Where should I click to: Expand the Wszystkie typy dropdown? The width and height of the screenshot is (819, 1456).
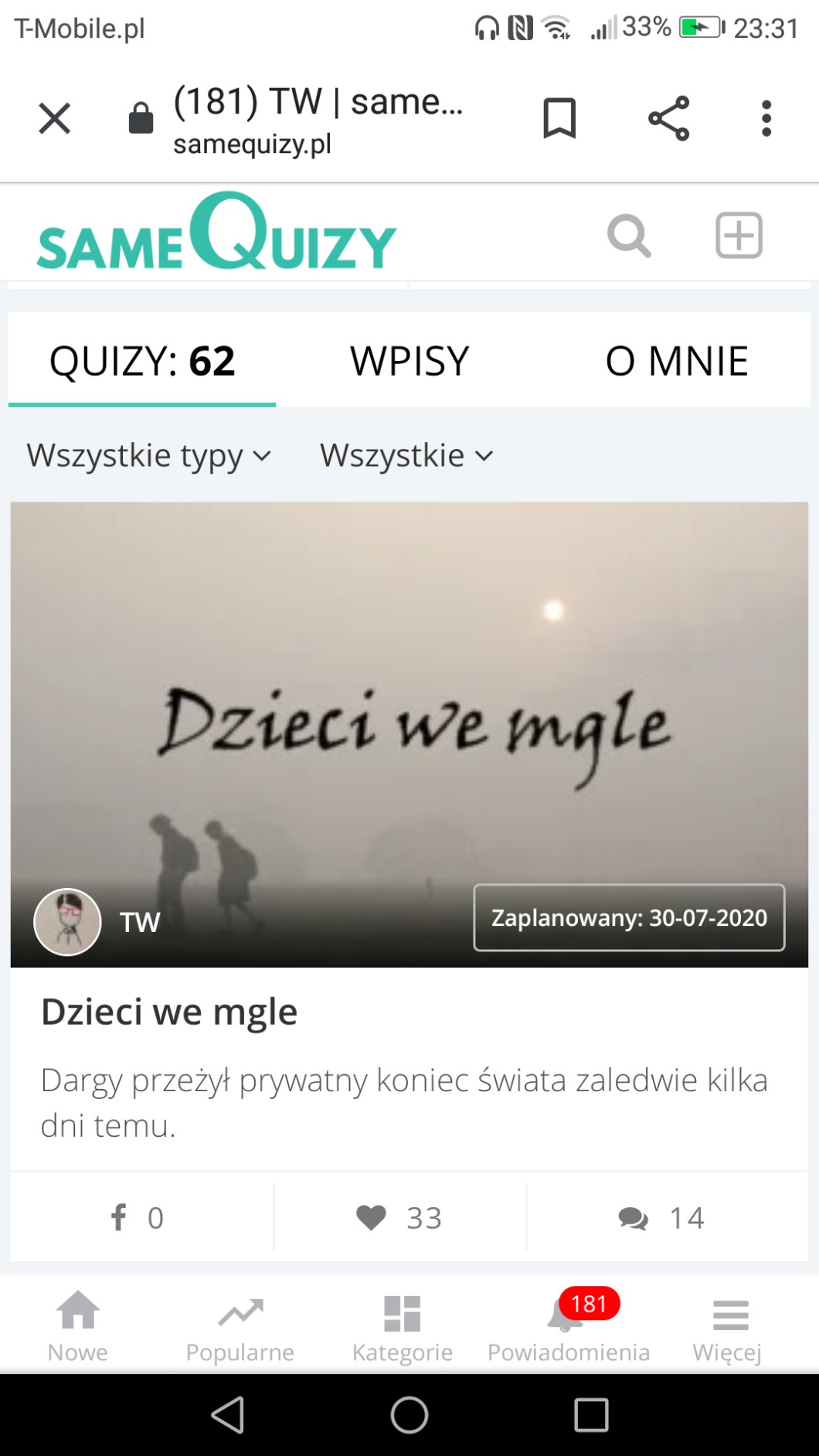tap(149, 456)
